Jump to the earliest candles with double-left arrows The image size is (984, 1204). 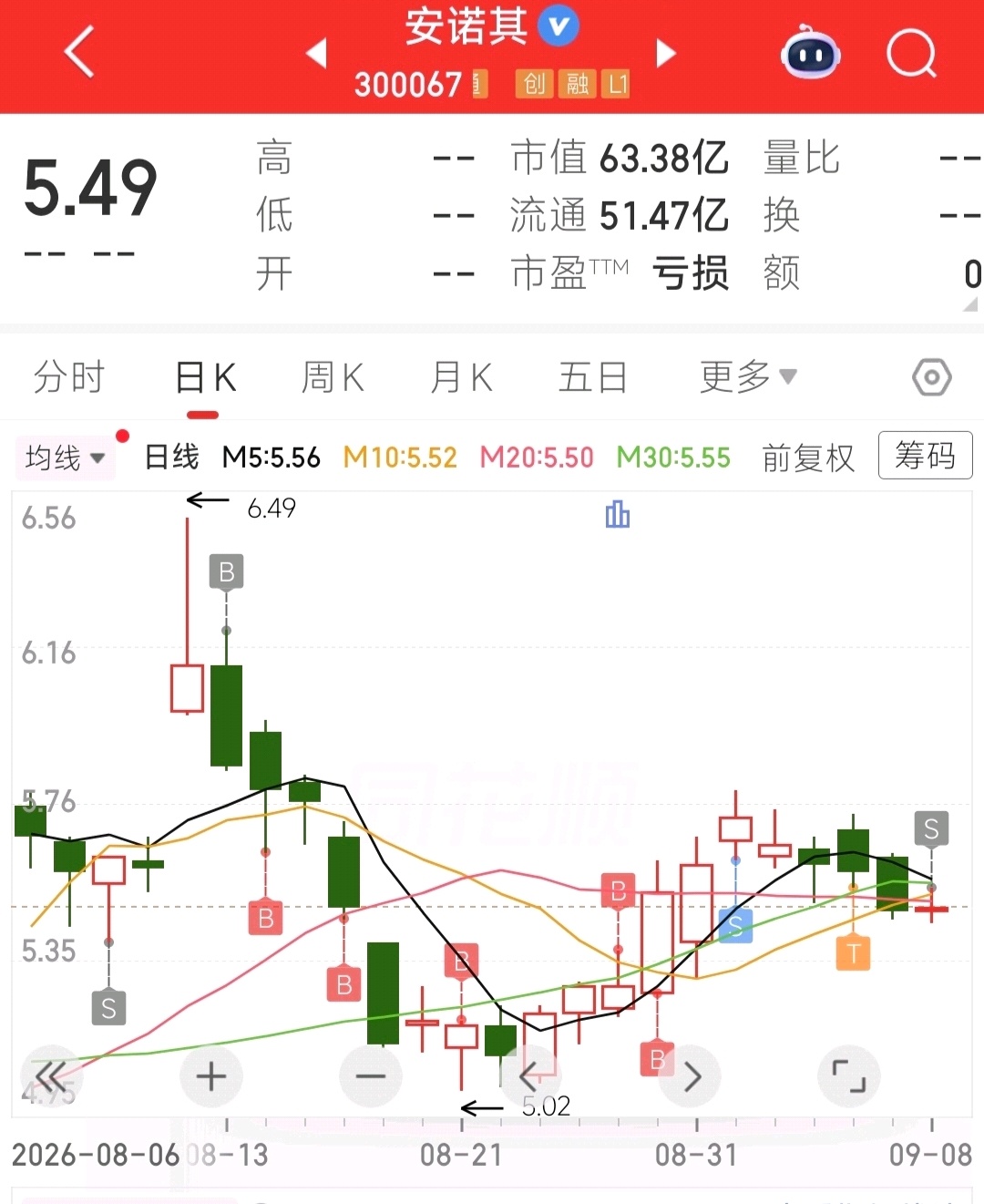point(52,1076)
